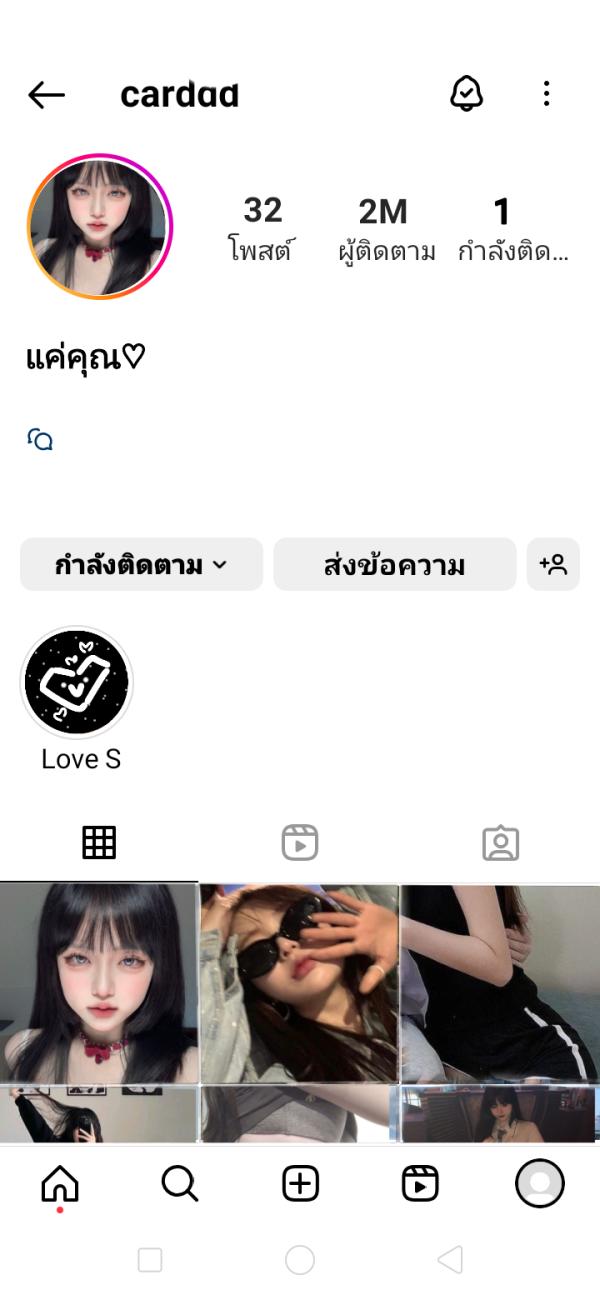Open Reels from the bottom bar
This screenshot has width=600, height=1300.
(420, 1185)
